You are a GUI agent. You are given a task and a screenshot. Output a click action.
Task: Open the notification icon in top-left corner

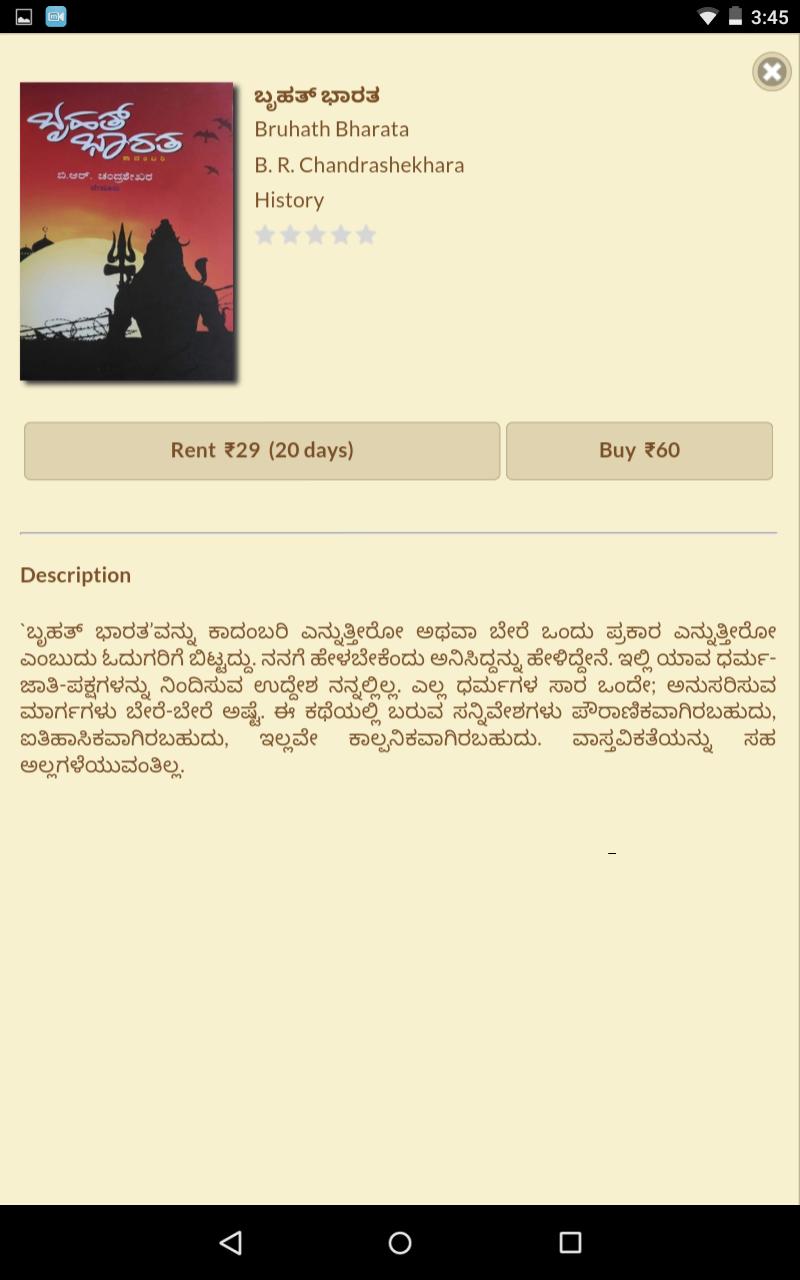pos(25,15)
